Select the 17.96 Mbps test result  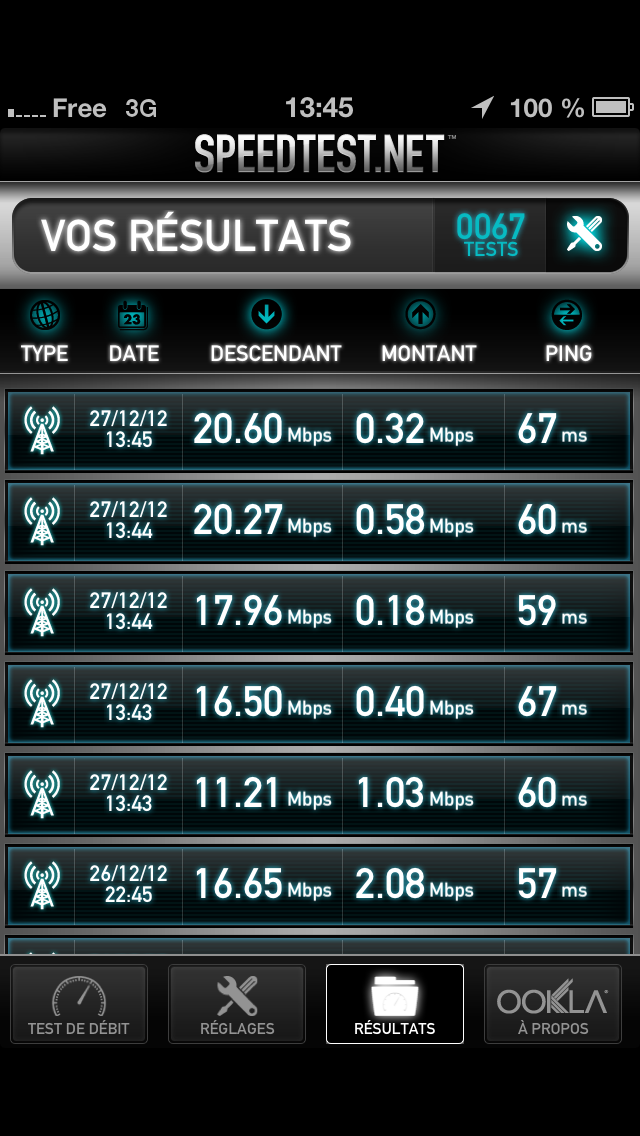click(x=320, y=612)
